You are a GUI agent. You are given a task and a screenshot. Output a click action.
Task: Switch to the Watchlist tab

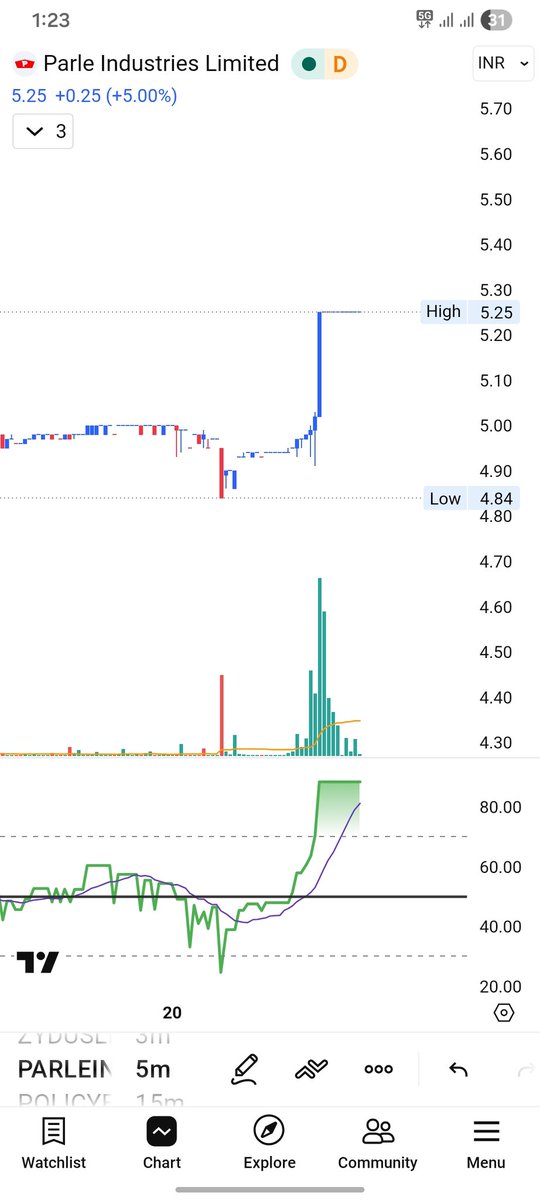click(x=54, y=1144)
